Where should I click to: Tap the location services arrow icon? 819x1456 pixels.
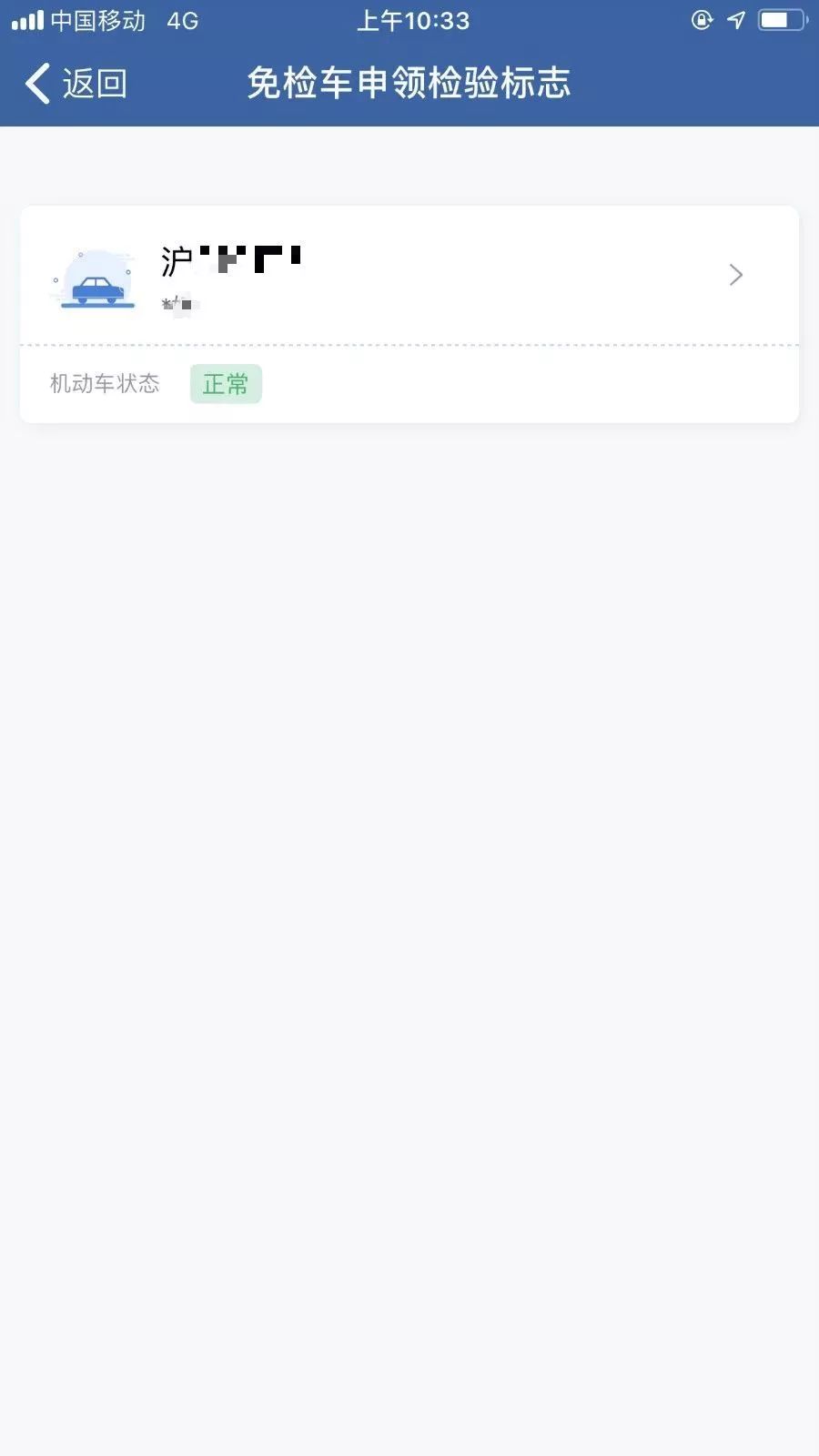pyautogui.click(x=736, y=20)
